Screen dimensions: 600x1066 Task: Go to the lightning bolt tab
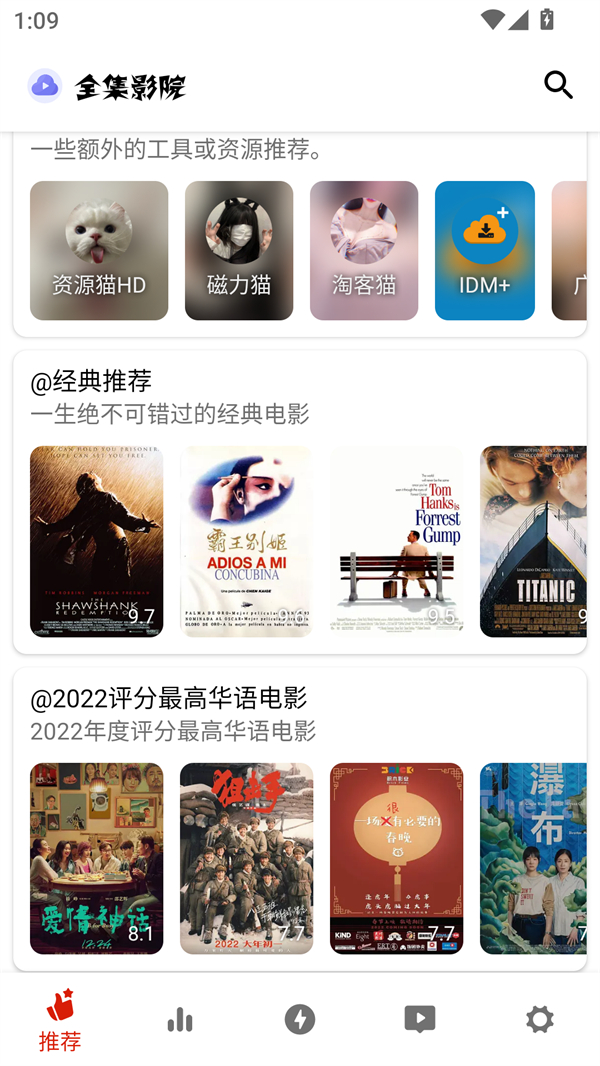coord(300,1020)
